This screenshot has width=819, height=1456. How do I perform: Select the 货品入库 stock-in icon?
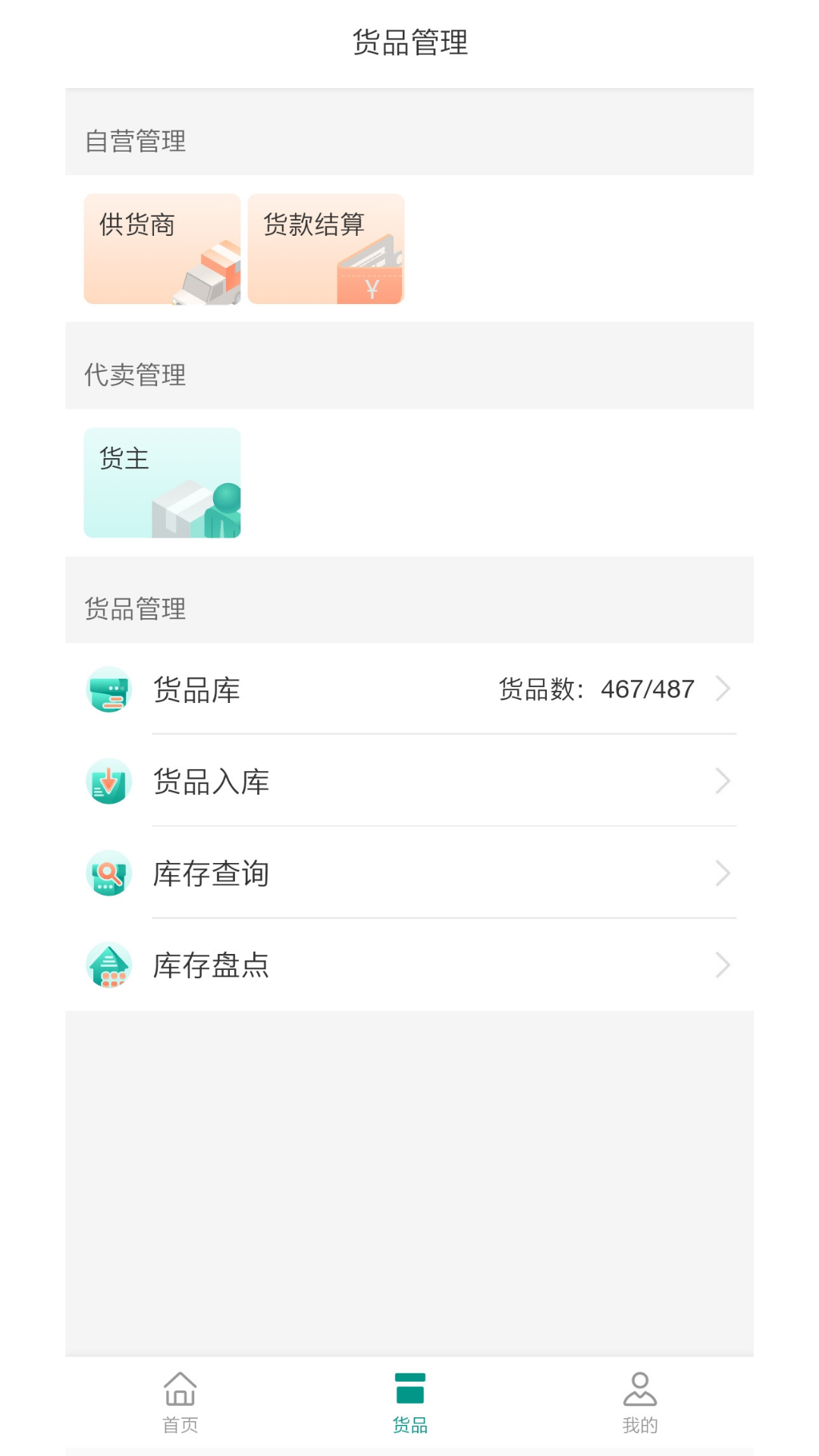pyautogui.click(x=108, y=781)
